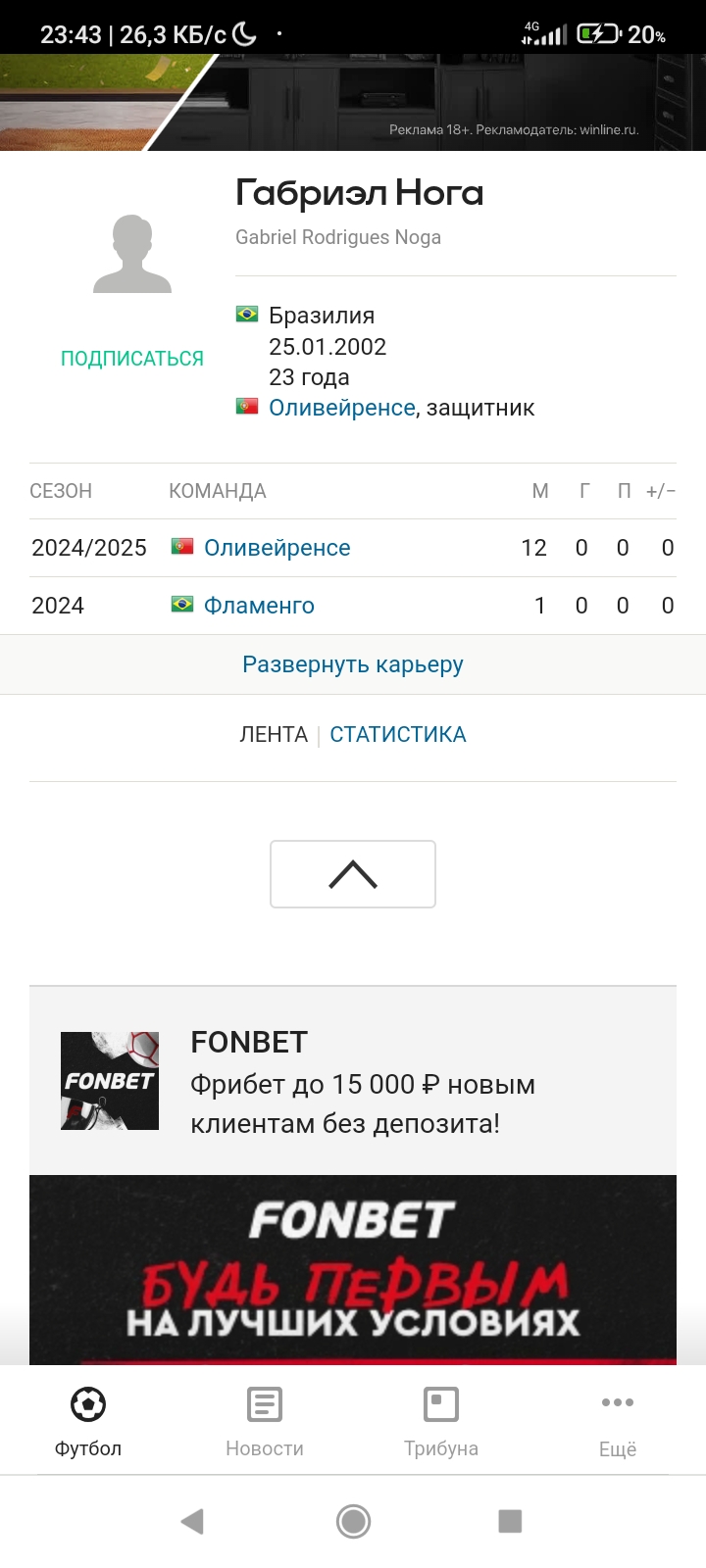
Task: Open the Ещё menu tab
Action: click(x=618, y=1420)
